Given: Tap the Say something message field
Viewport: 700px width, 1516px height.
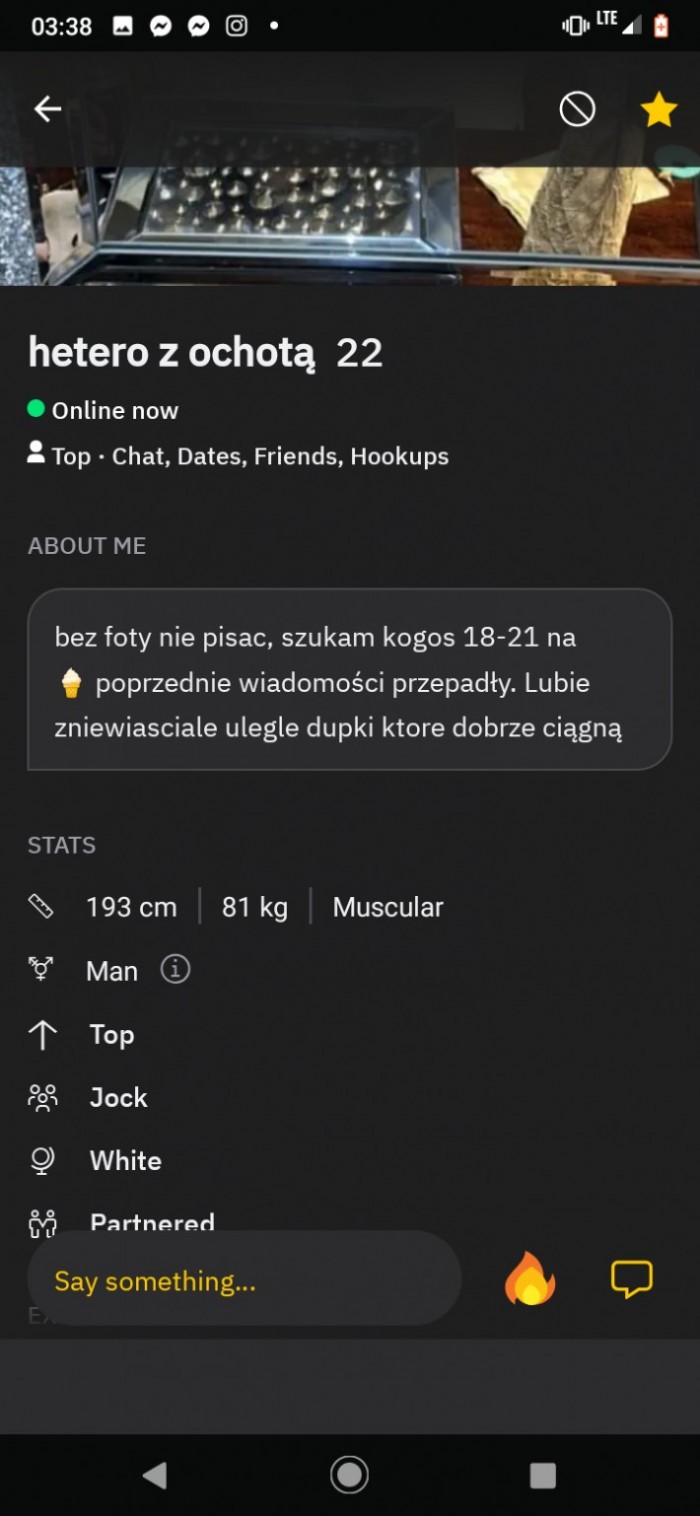Looking at the screenshot, I should [x=244, y=1279].
